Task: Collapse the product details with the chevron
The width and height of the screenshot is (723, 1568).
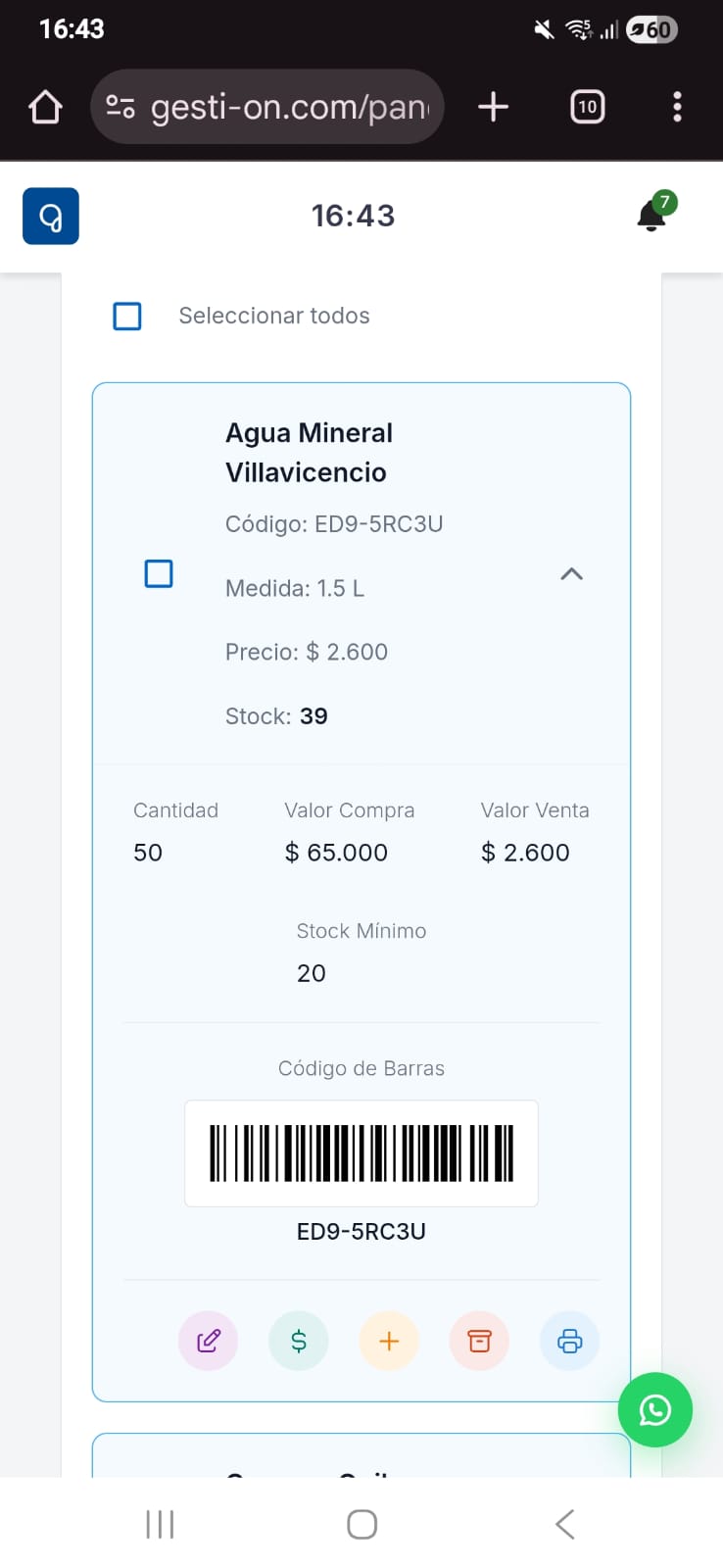Action: pyautogui.click(x=571, y=574)
